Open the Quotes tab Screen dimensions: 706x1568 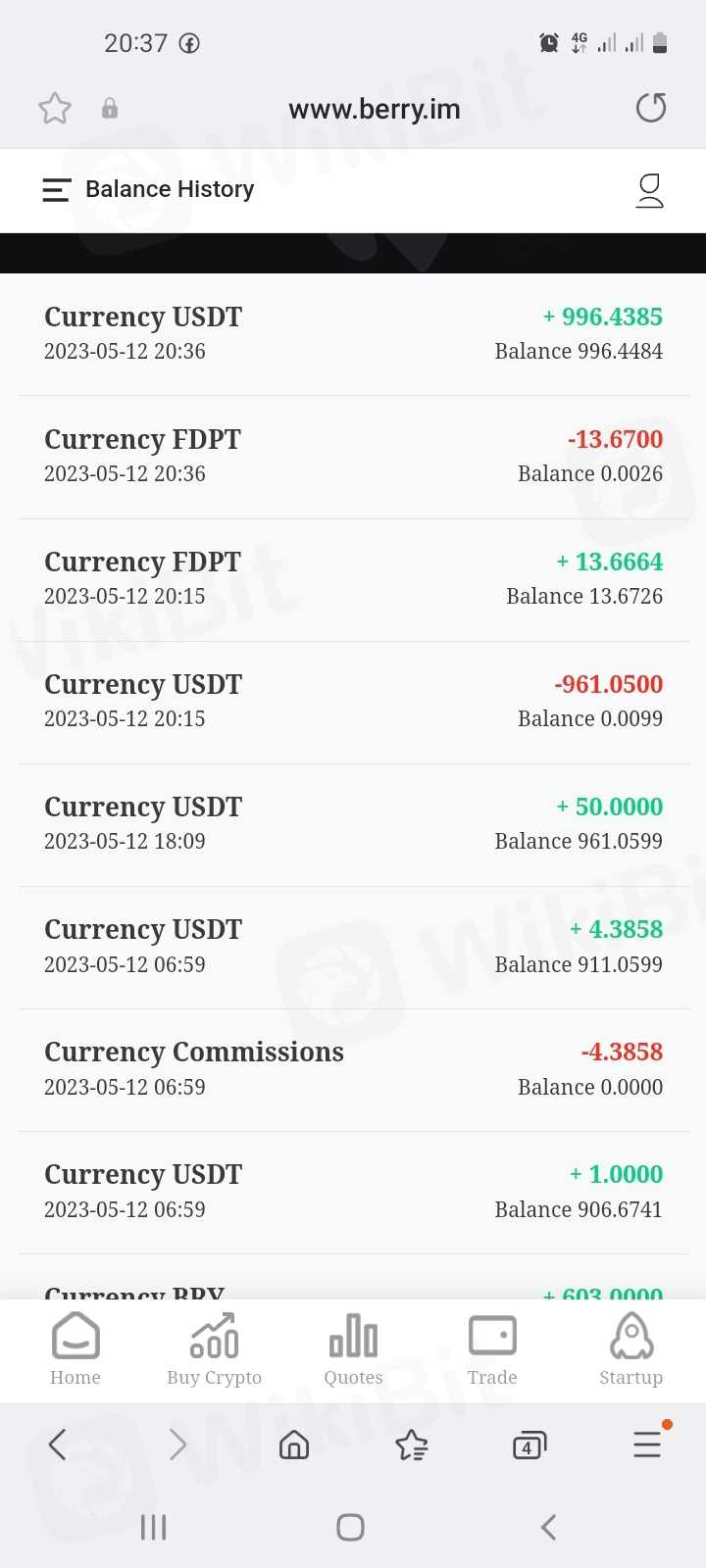coord(353,1349)
